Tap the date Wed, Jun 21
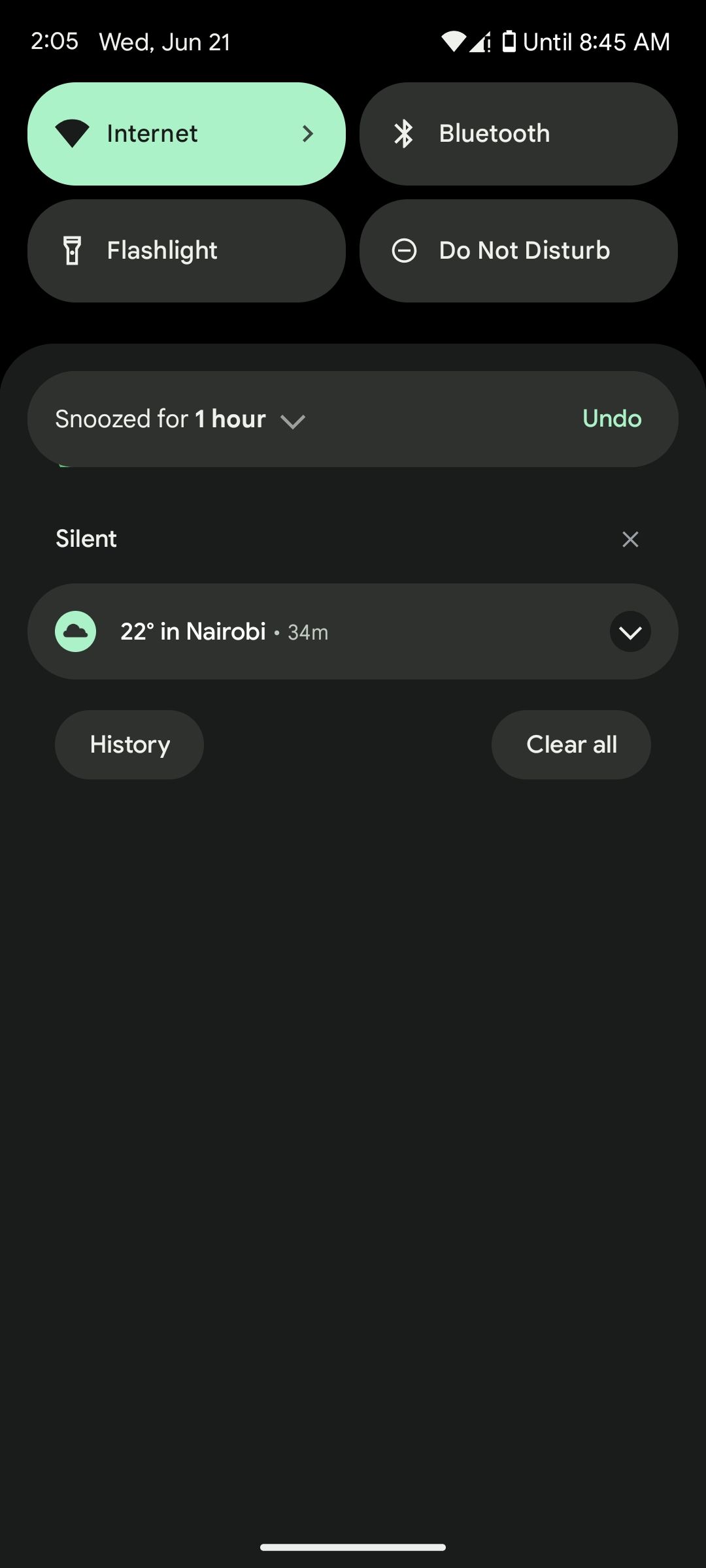The height and width of the screenshot is (1568, 706). pos(164,41)
